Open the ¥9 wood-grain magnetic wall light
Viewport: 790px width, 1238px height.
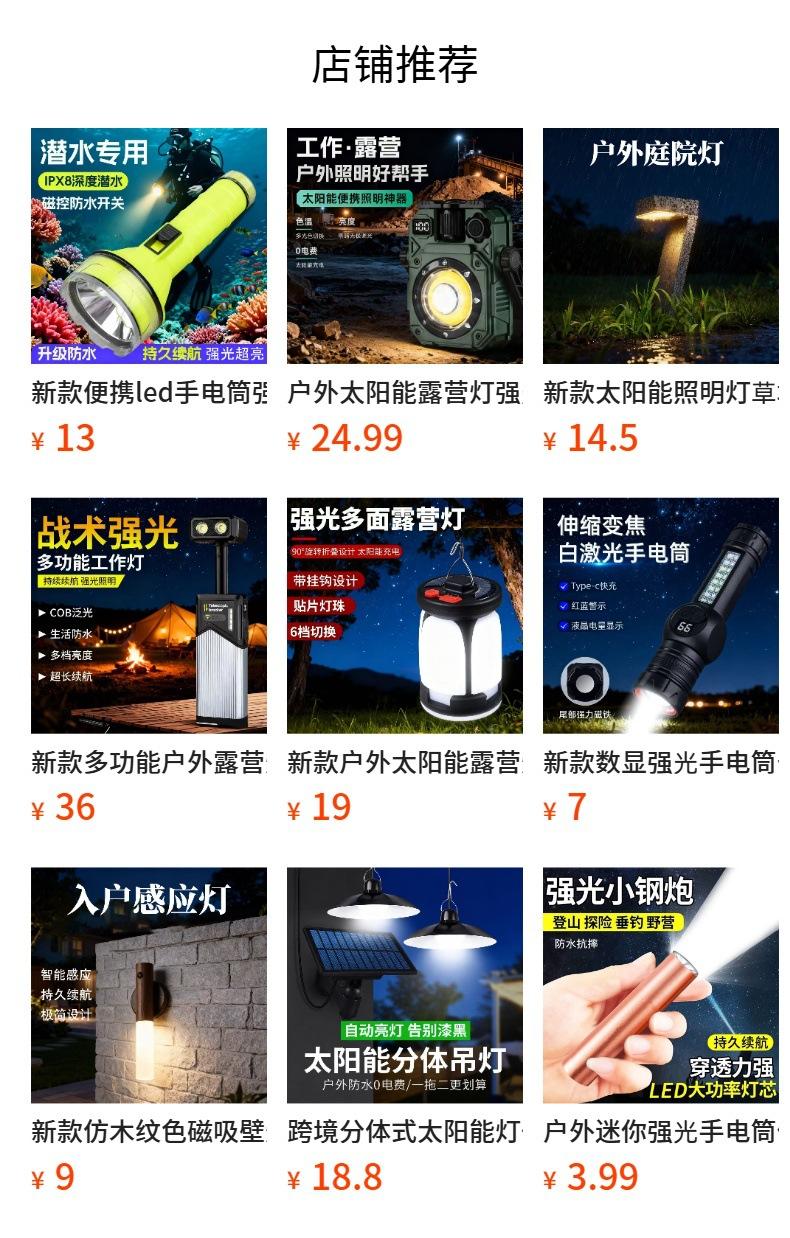pyautogui.click(x=149, y=986)
